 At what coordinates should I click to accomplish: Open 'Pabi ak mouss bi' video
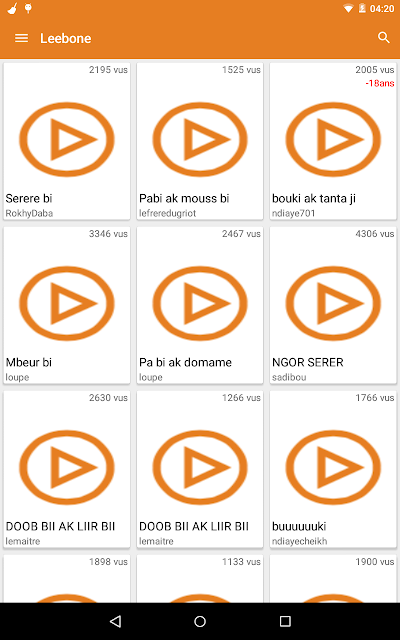pyautogui.click(x=200, y=141)
